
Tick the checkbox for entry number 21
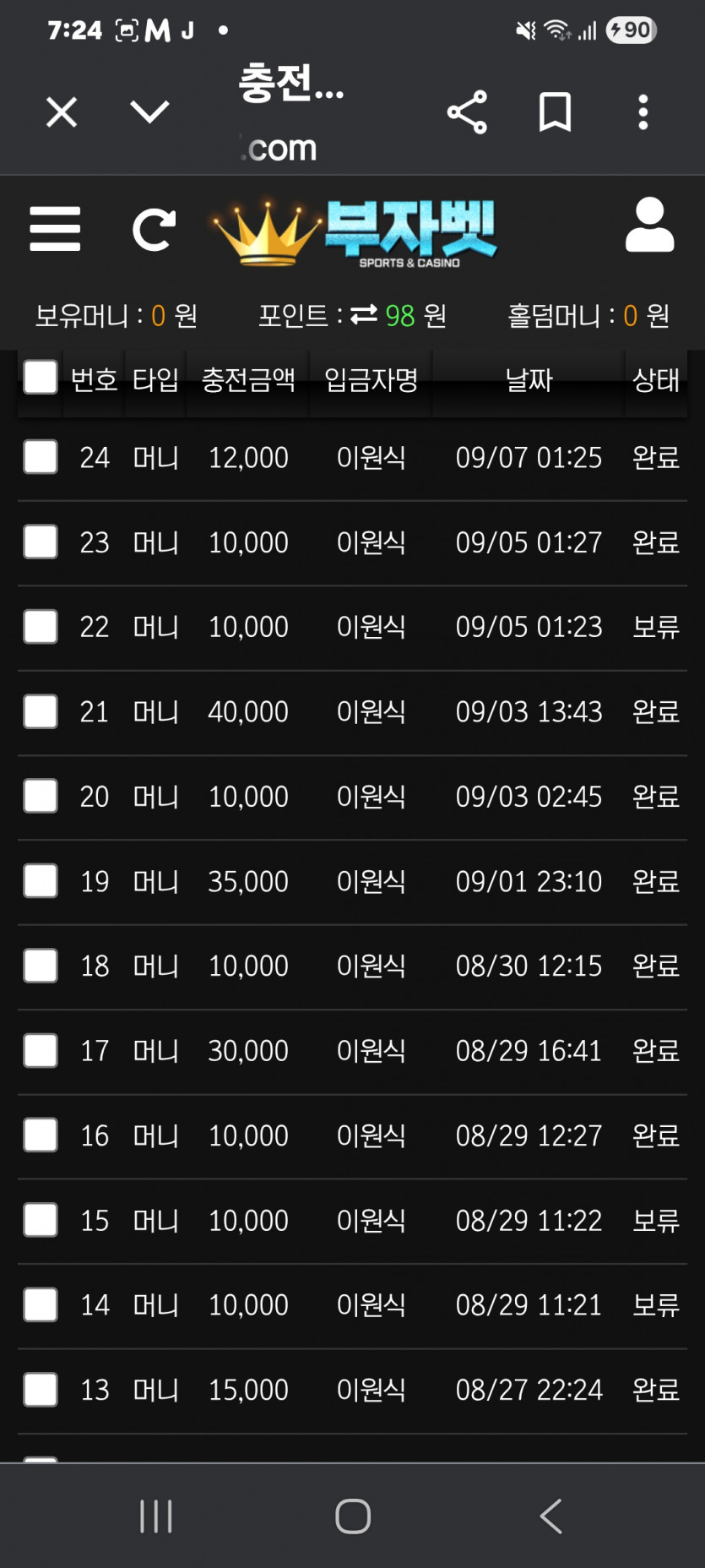tap(41, 711)
